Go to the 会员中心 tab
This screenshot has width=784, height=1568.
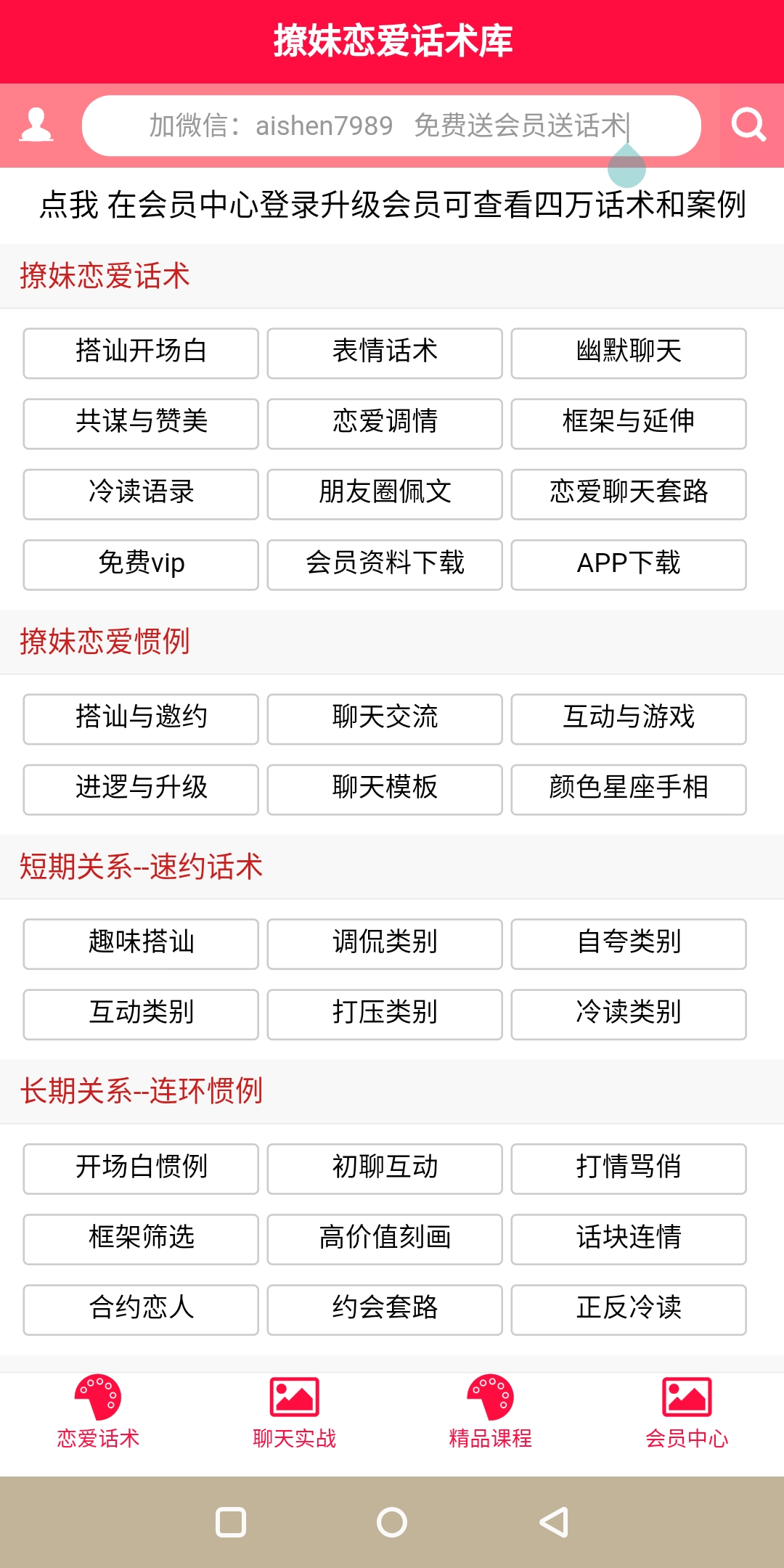tap(686, 1412)
